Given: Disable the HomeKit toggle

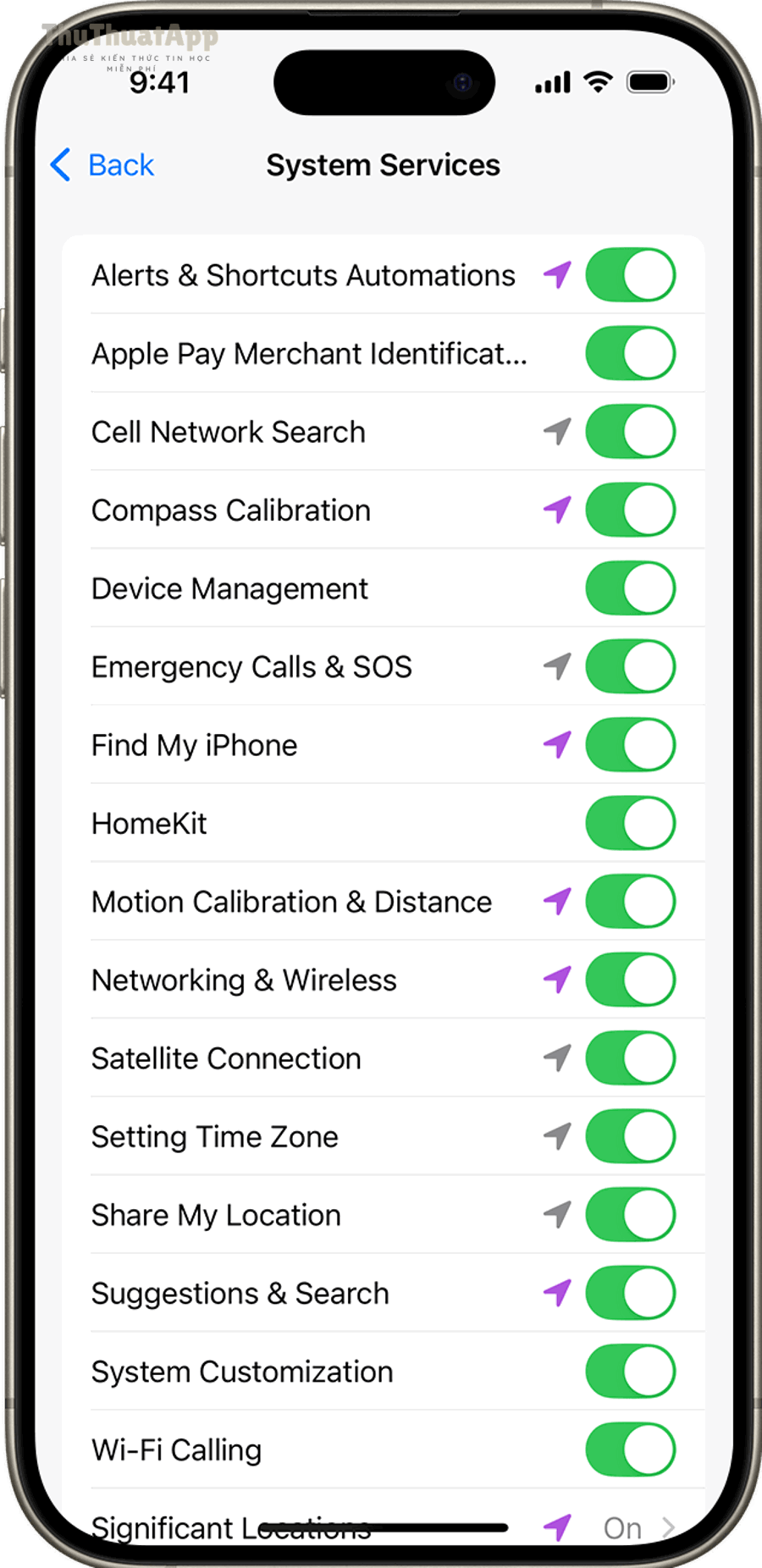Looking at the screenshot, I should [630, 822].
